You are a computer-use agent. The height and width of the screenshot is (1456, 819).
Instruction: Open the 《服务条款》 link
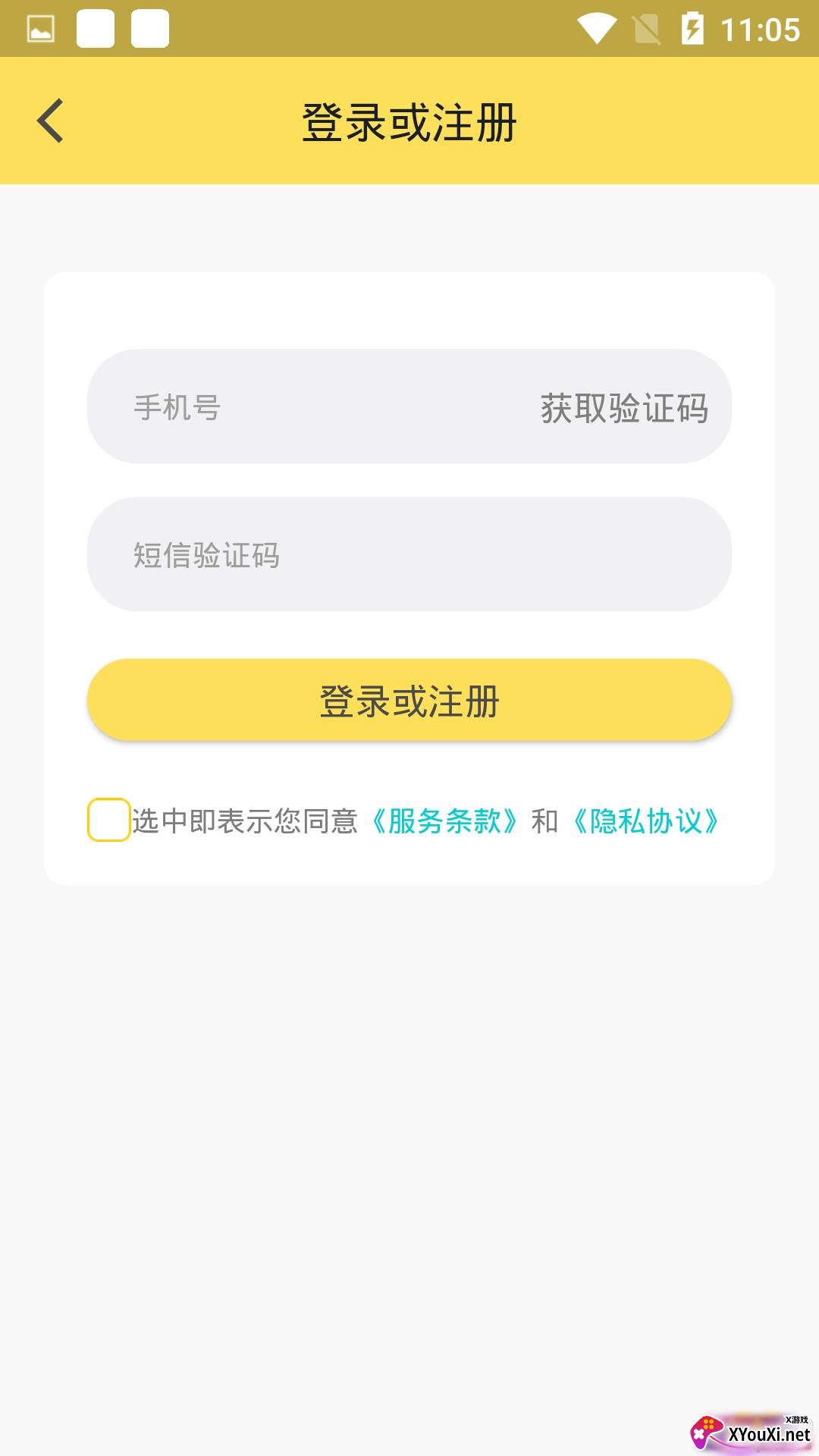(444, 821)
